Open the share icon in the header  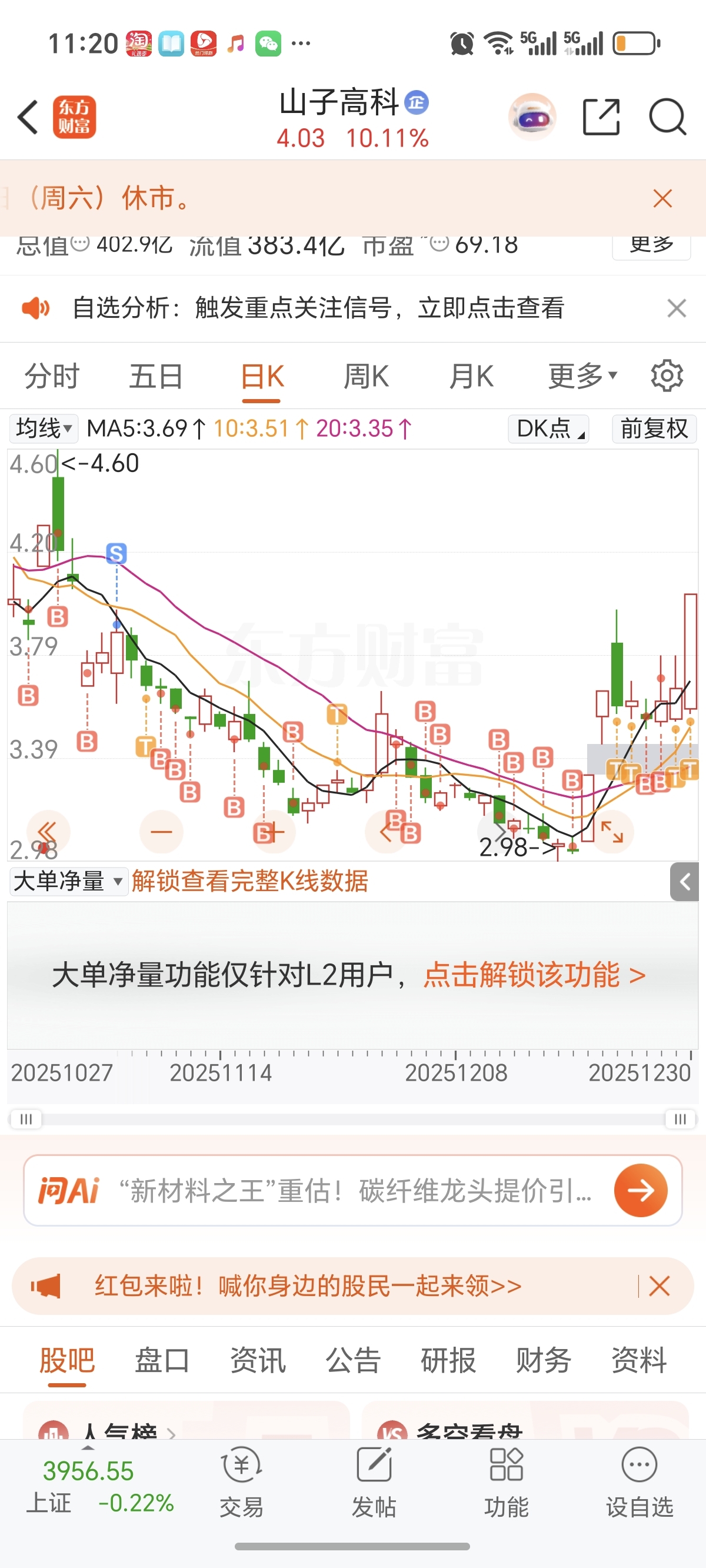(601, 117)
